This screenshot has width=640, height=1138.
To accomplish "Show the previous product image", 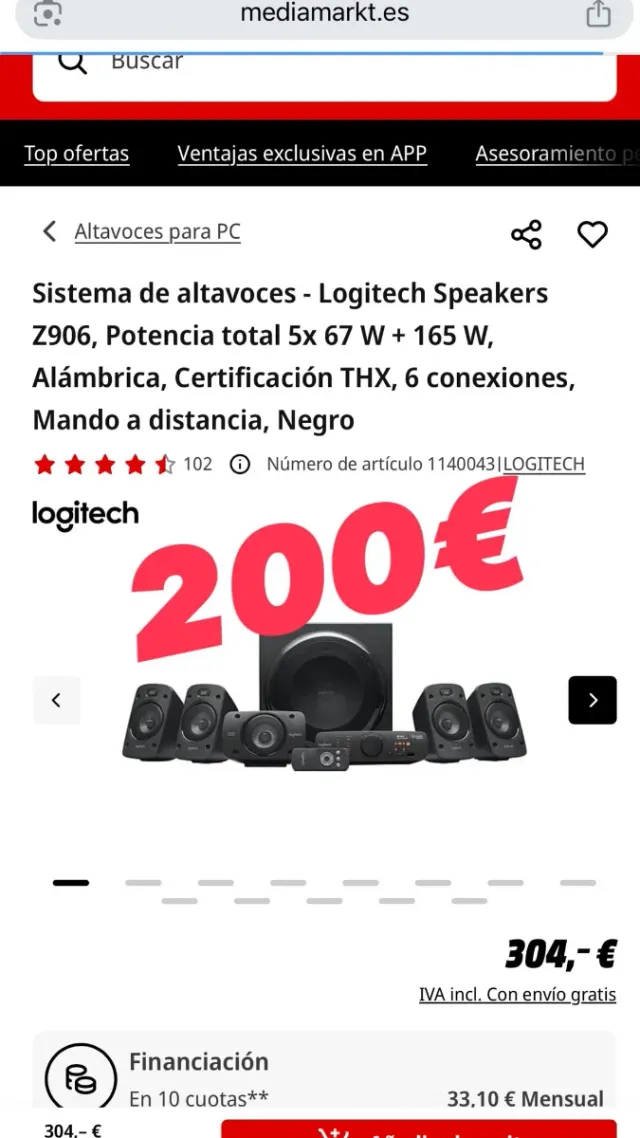I will [x=56, y=700].
